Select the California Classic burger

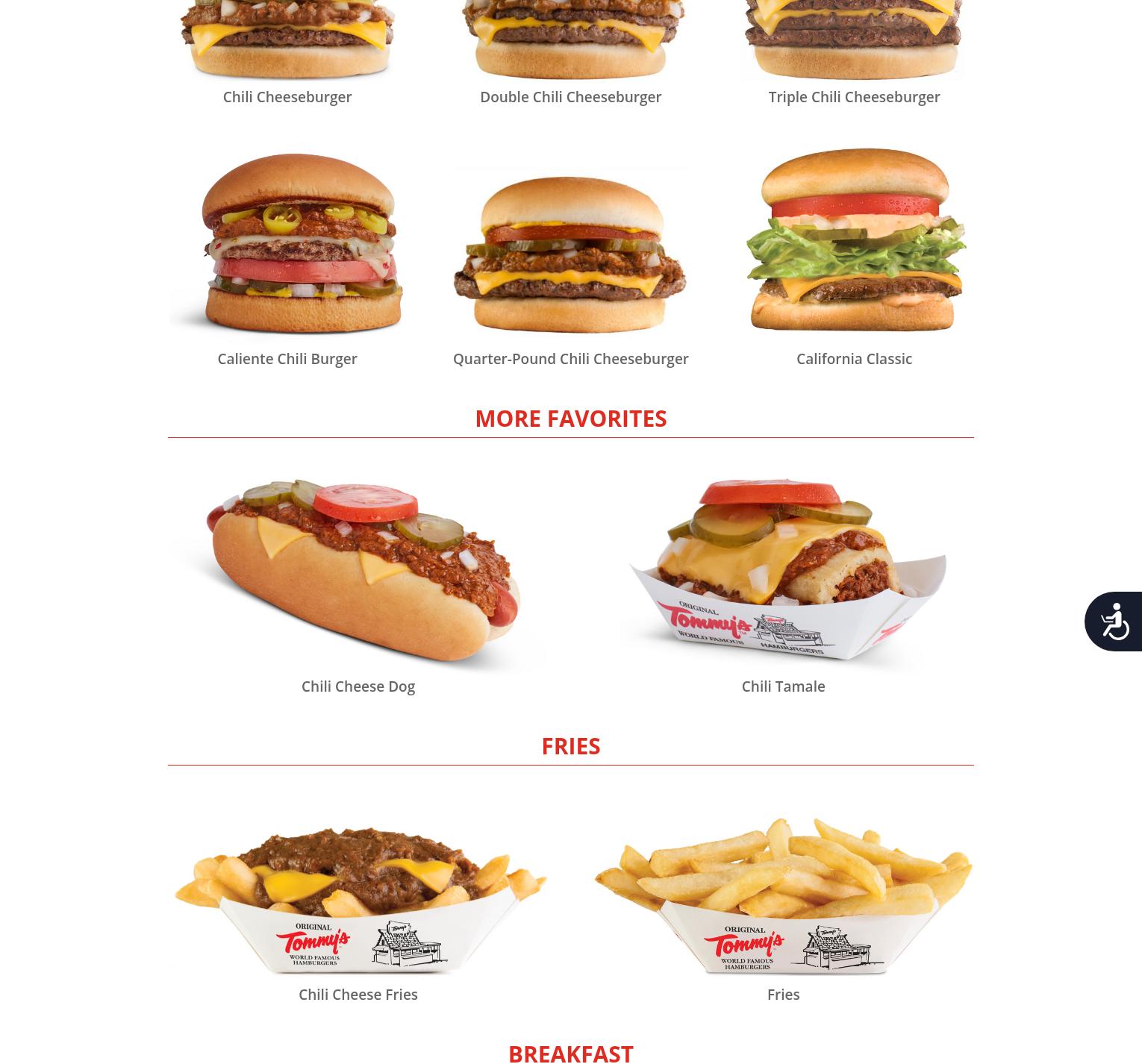click(854, 358)
